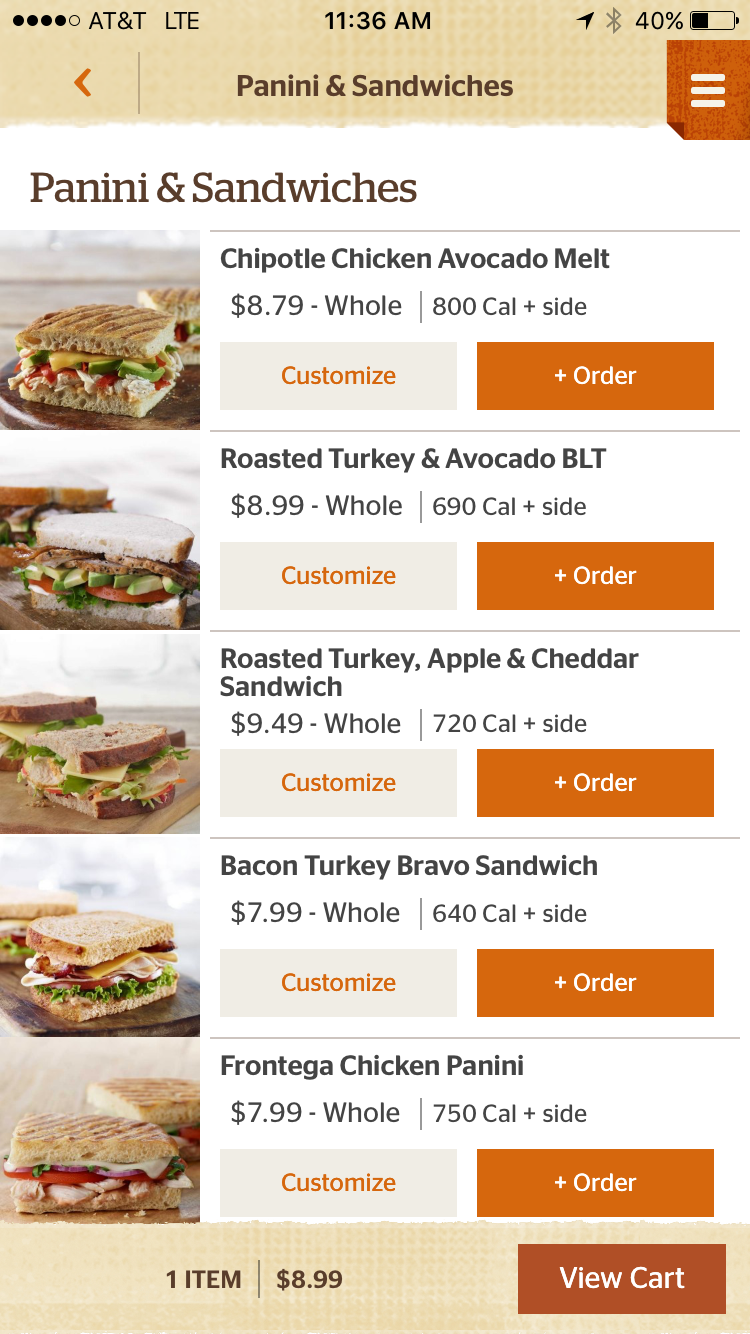View Cart with 1 item
This screenshot has width=750, height=1334.
click(621, 1279)
